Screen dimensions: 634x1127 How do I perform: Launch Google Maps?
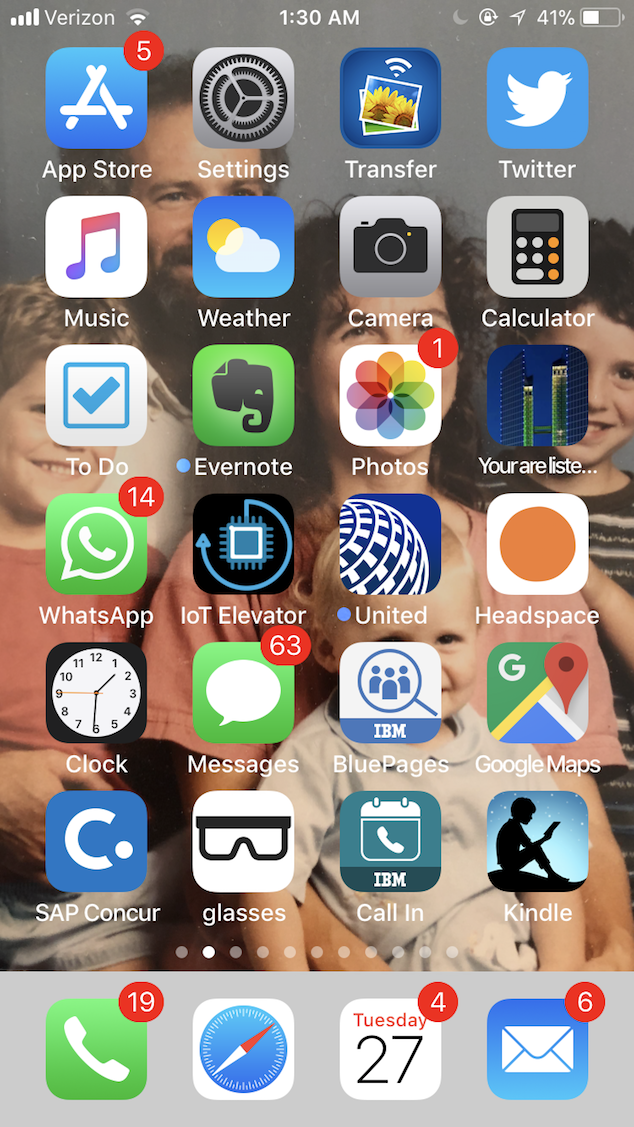click(x=537, y=693)
